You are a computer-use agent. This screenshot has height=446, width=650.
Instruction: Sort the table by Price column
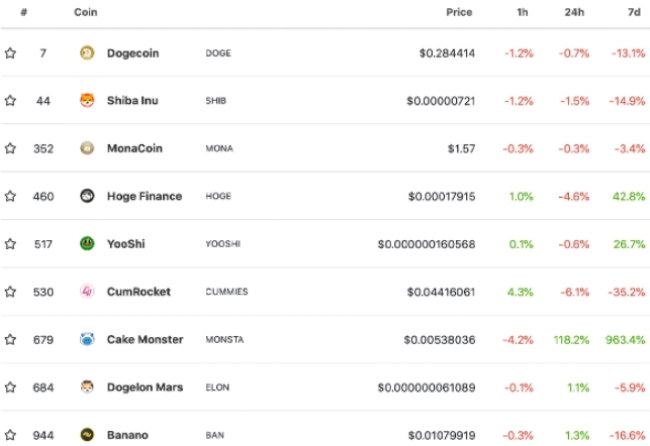[459, 12]
